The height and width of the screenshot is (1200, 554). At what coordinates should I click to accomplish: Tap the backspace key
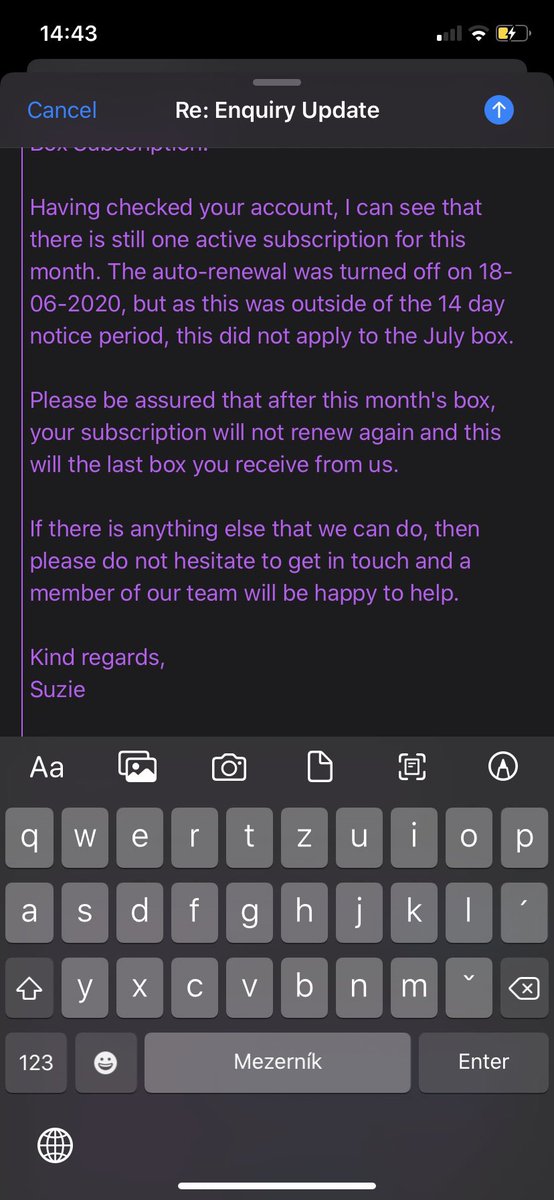click(x=522, y=987)
